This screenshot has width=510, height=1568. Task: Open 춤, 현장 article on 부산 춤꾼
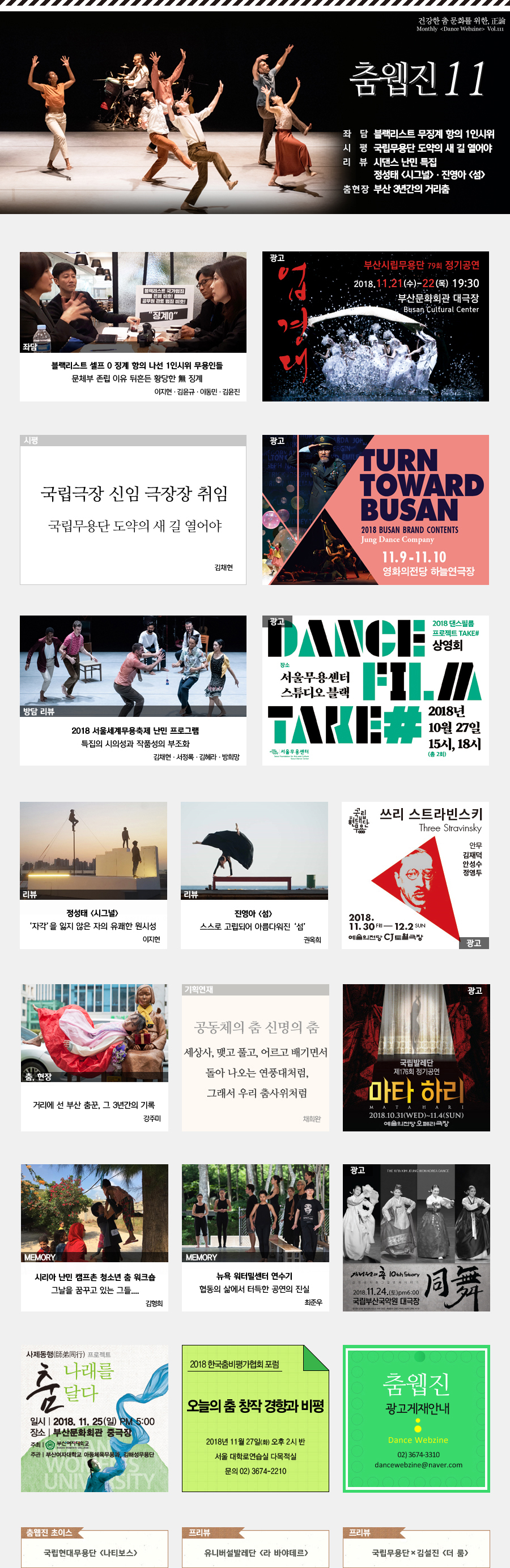click(x=95, y=1057)
